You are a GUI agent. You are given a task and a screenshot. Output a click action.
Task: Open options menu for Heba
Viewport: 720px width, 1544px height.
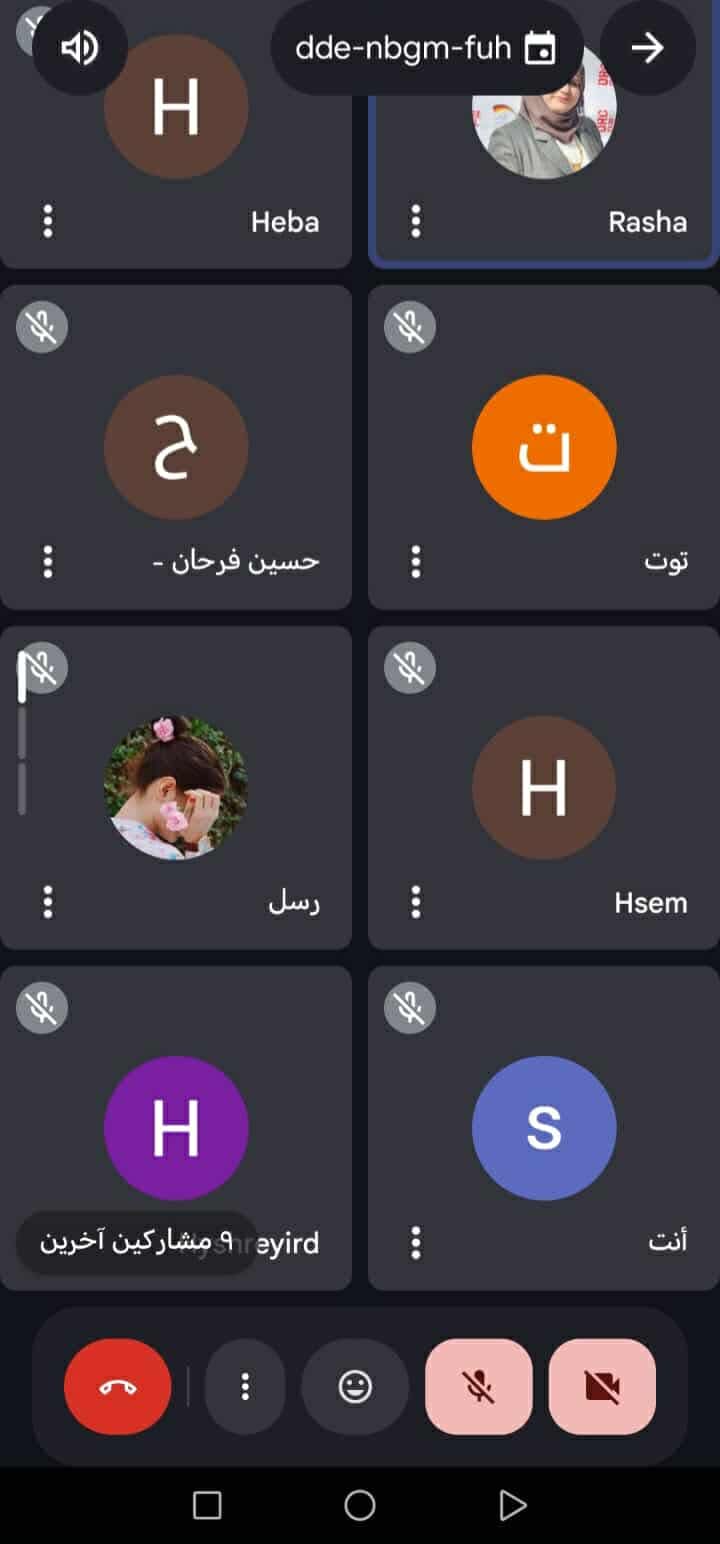click(x=48, y=221)
